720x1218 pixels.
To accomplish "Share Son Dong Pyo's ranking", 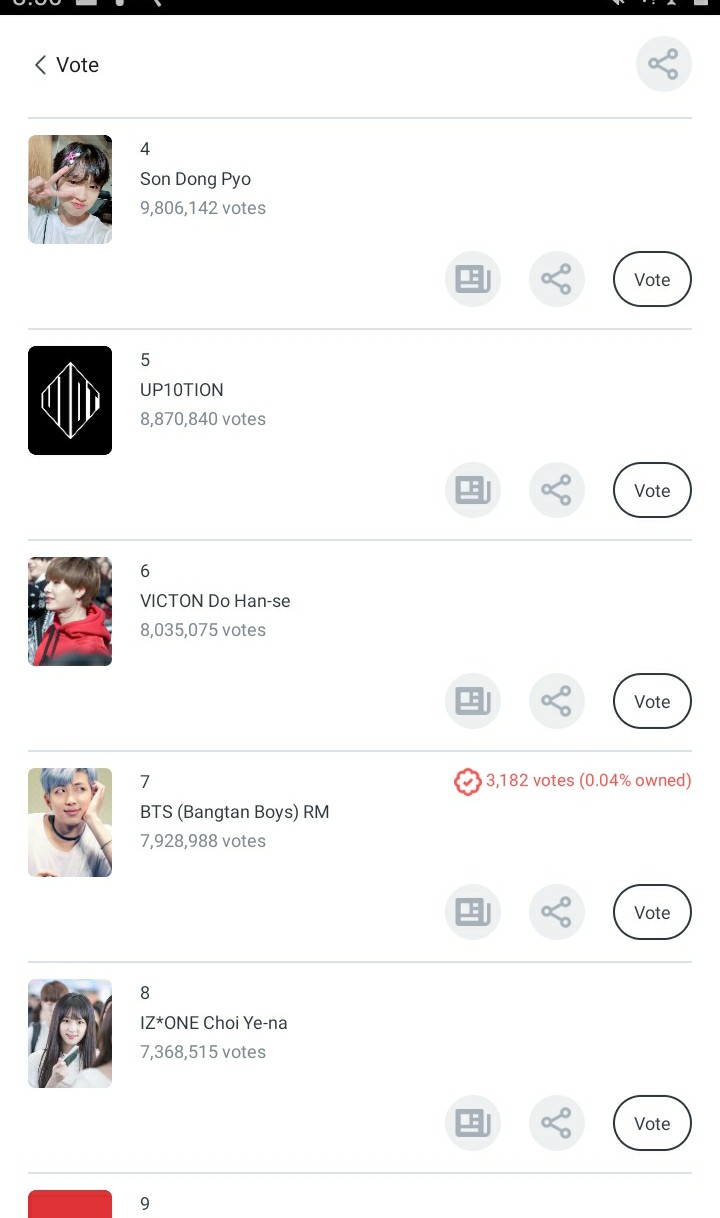I will pyautogui.click(x=556, y=280).
